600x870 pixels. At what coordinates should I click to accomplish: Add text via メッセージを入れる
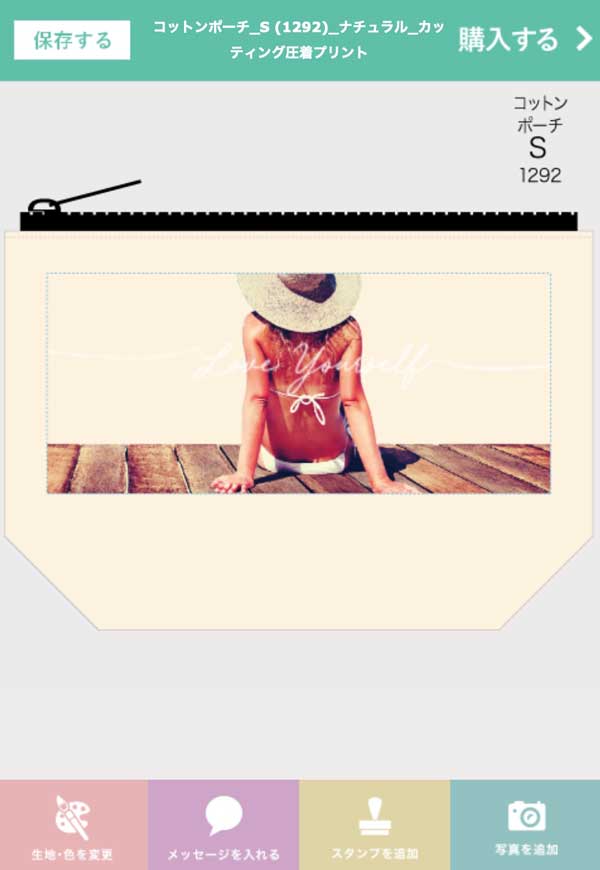click(x=223, y=825)
